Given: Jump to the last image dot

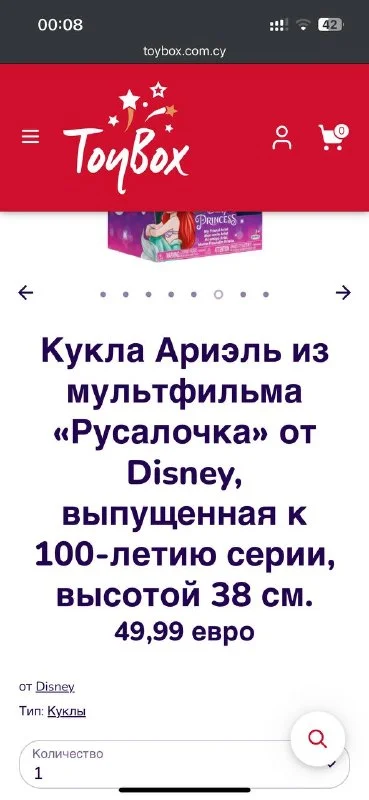Looking at the screenshot, I should [266, 294].
